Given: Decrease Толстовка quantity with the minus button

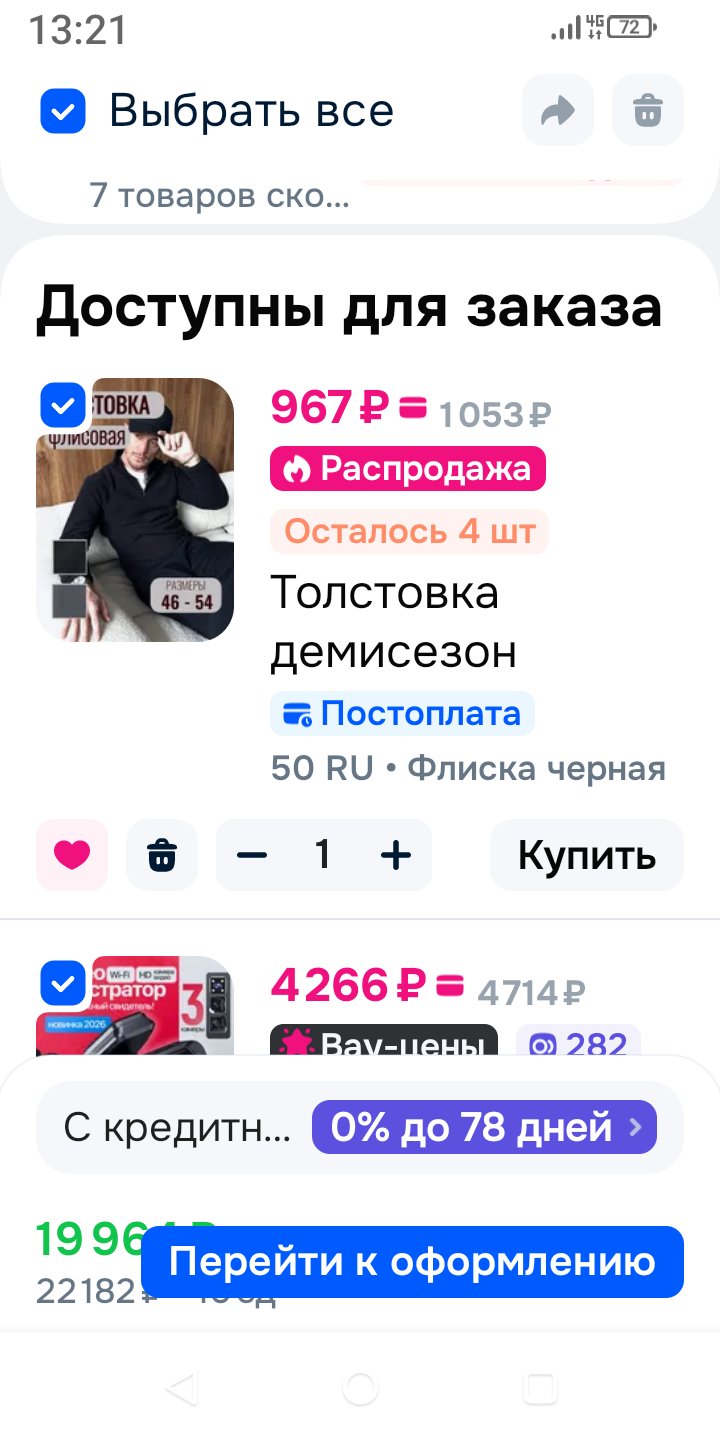Looking at the screenshot, I should click(252, 855).
